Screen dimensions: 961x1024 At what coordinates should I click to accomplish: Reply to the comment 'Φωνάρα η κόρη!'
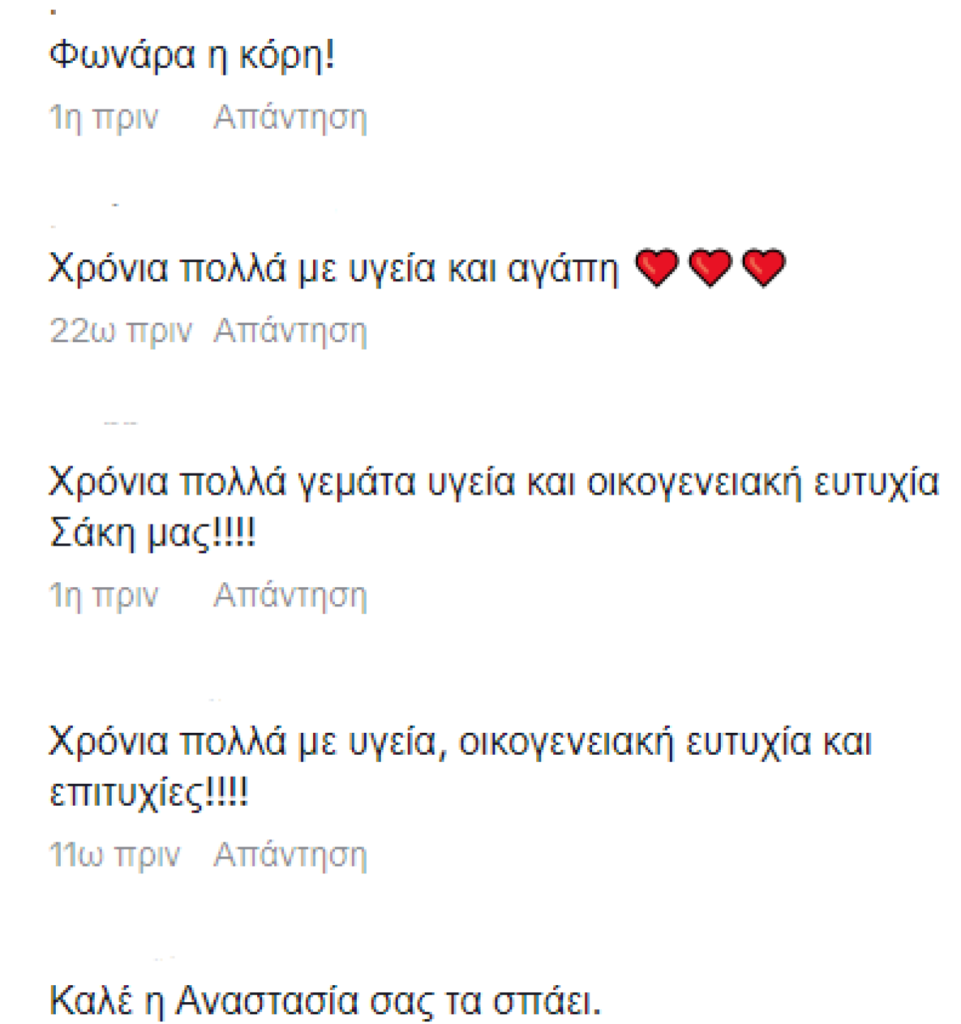click(x=290, y=118)
